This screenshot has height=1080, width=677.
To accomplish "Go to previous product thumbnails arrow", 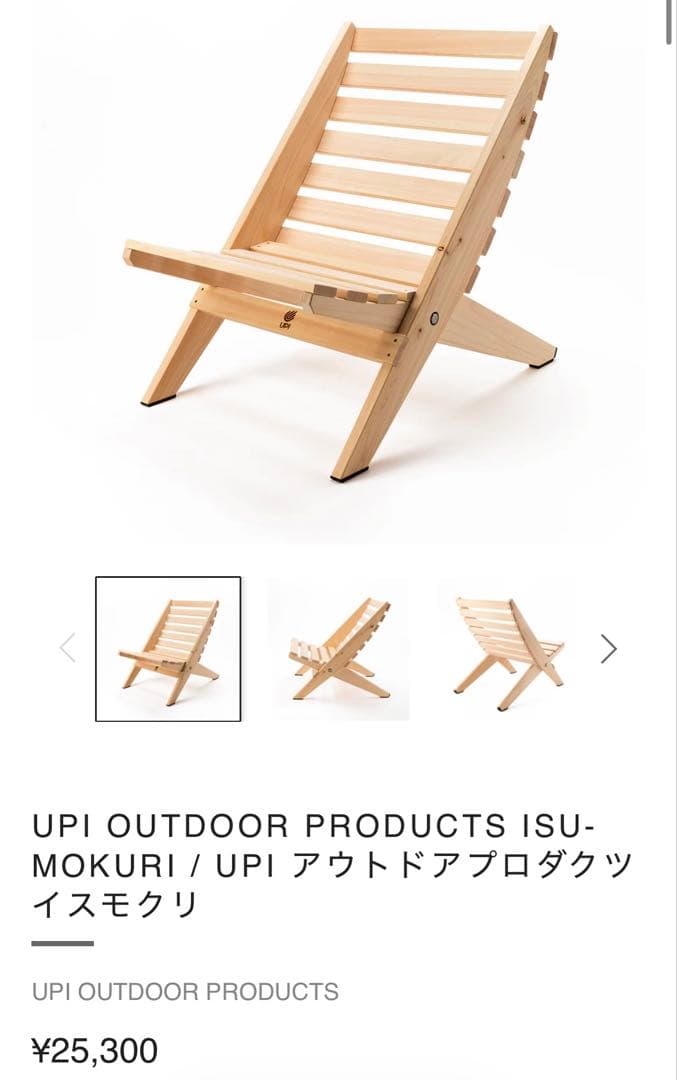I will [x=68, y=649].
